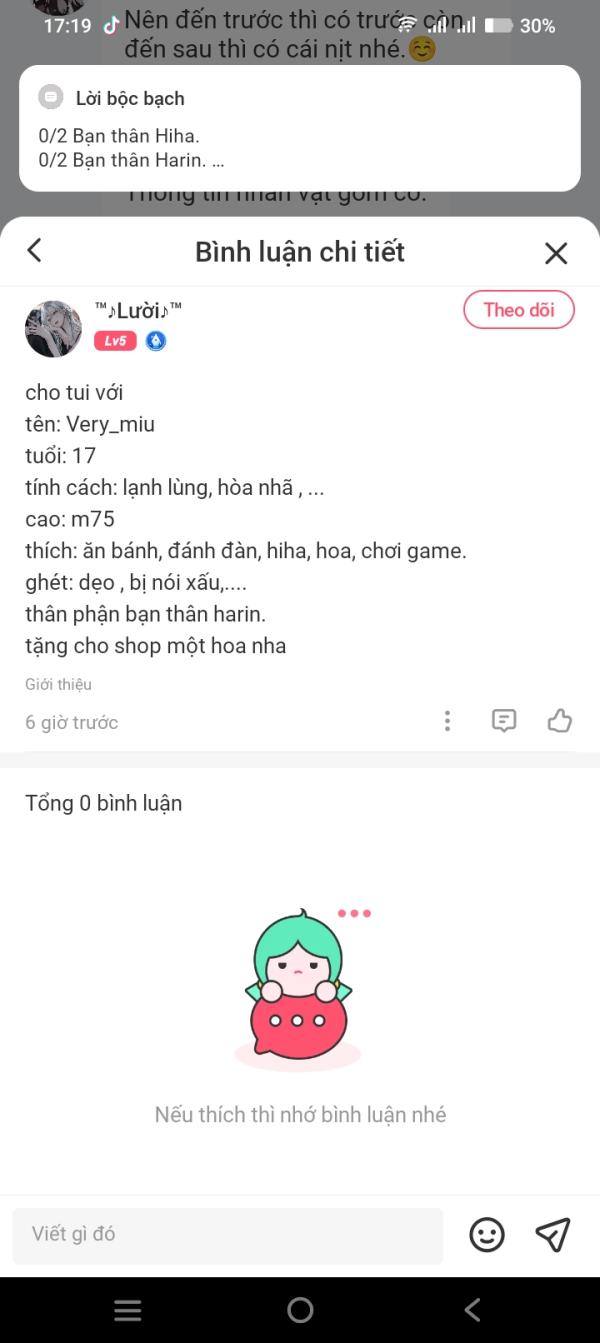Open the Lời bộc bạch card
600x1343 pixels.
300,129
